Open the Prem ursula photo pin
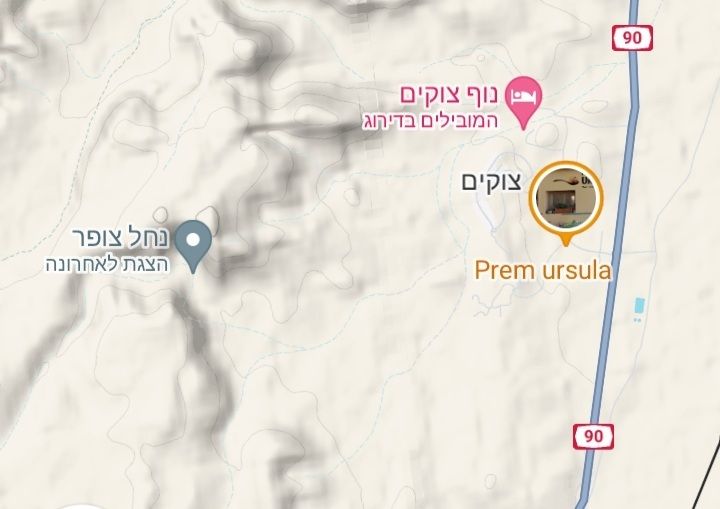This screenshot has width=720, height=509. tap(567, 198)
